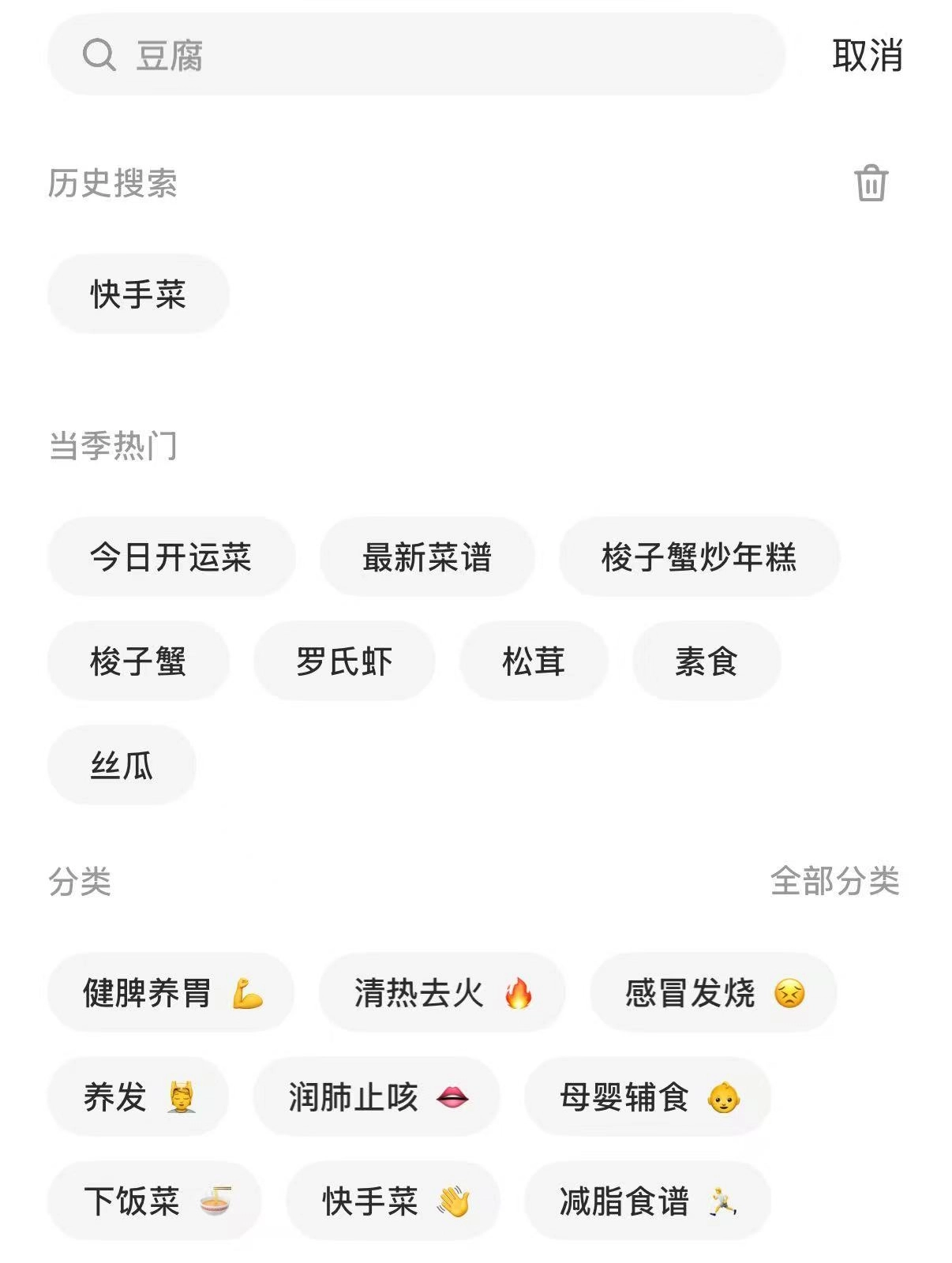
Task: Search for 梭子蟹炒年糕
Action: click(699, 557)
